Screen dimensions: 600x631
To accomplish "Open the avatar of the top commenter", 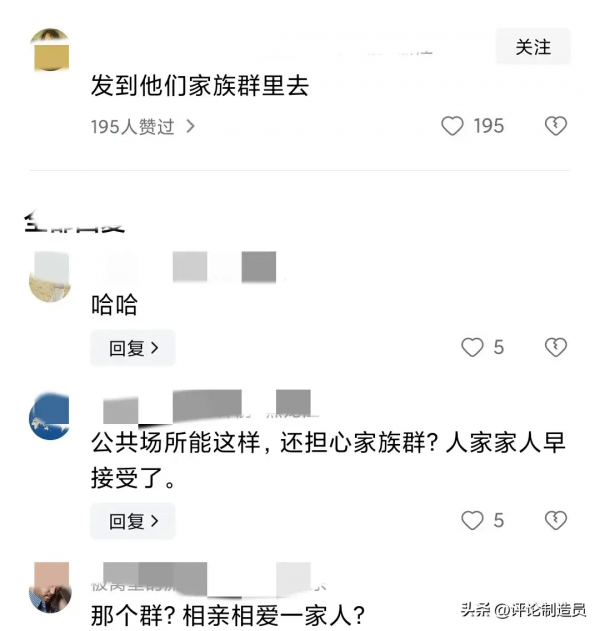I will (x=50, y=50).
